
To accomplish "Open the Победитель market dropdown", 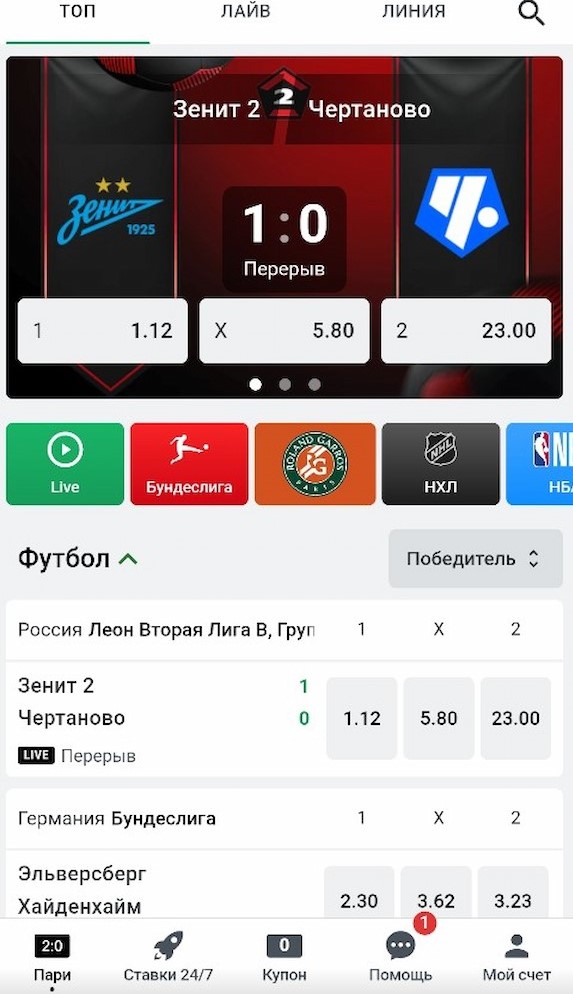I will (x=475, y=558).
